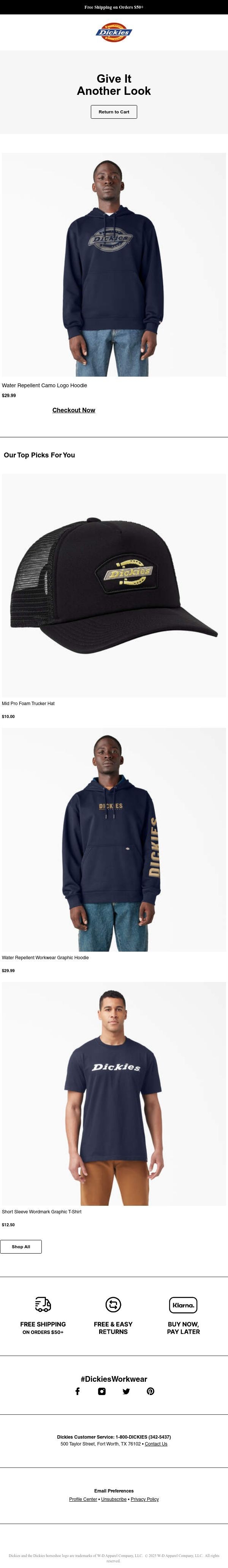Viewport: 228px width, 1568px height.
Task: Go to the Dickies Twitter account
Action: point(126,1391)
